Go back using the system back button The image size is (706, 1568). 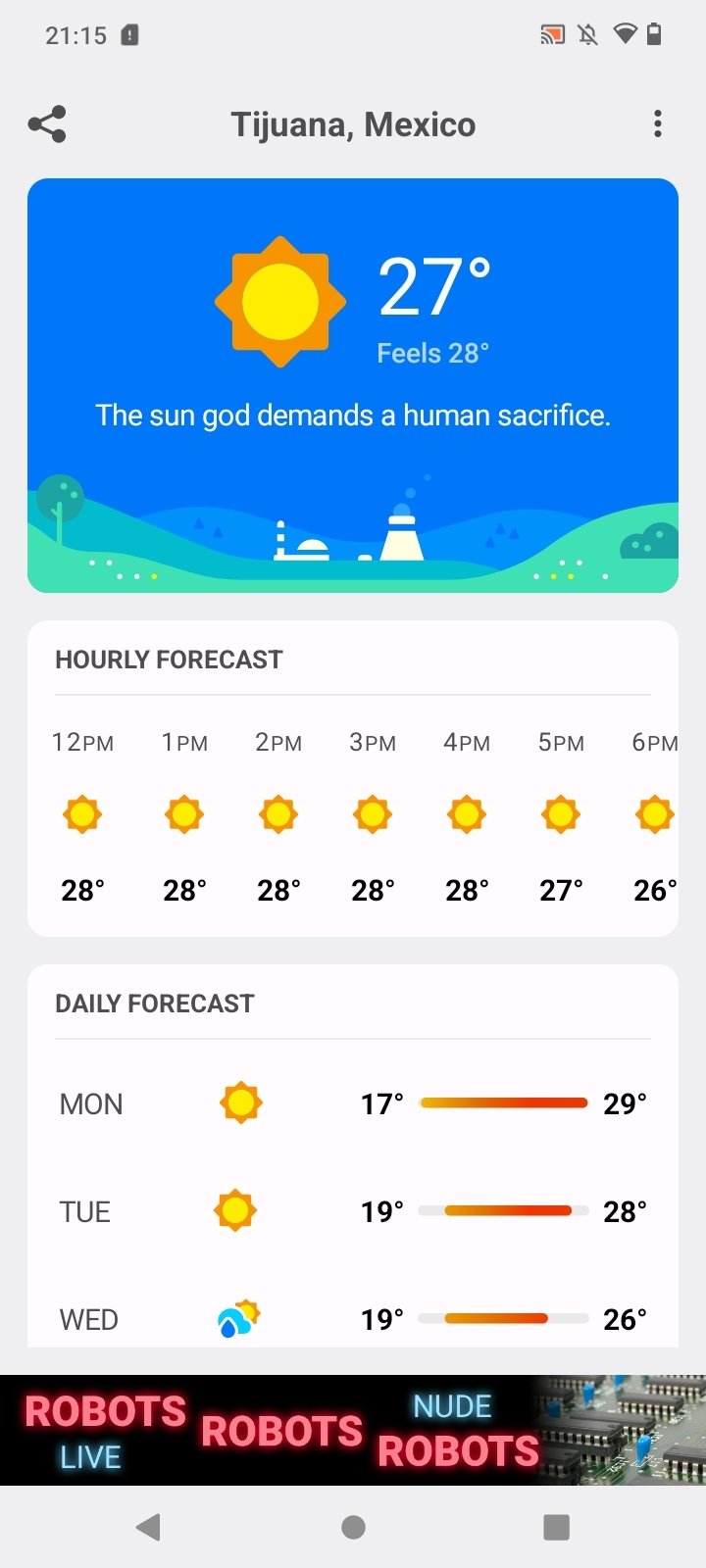[148, 1527]
